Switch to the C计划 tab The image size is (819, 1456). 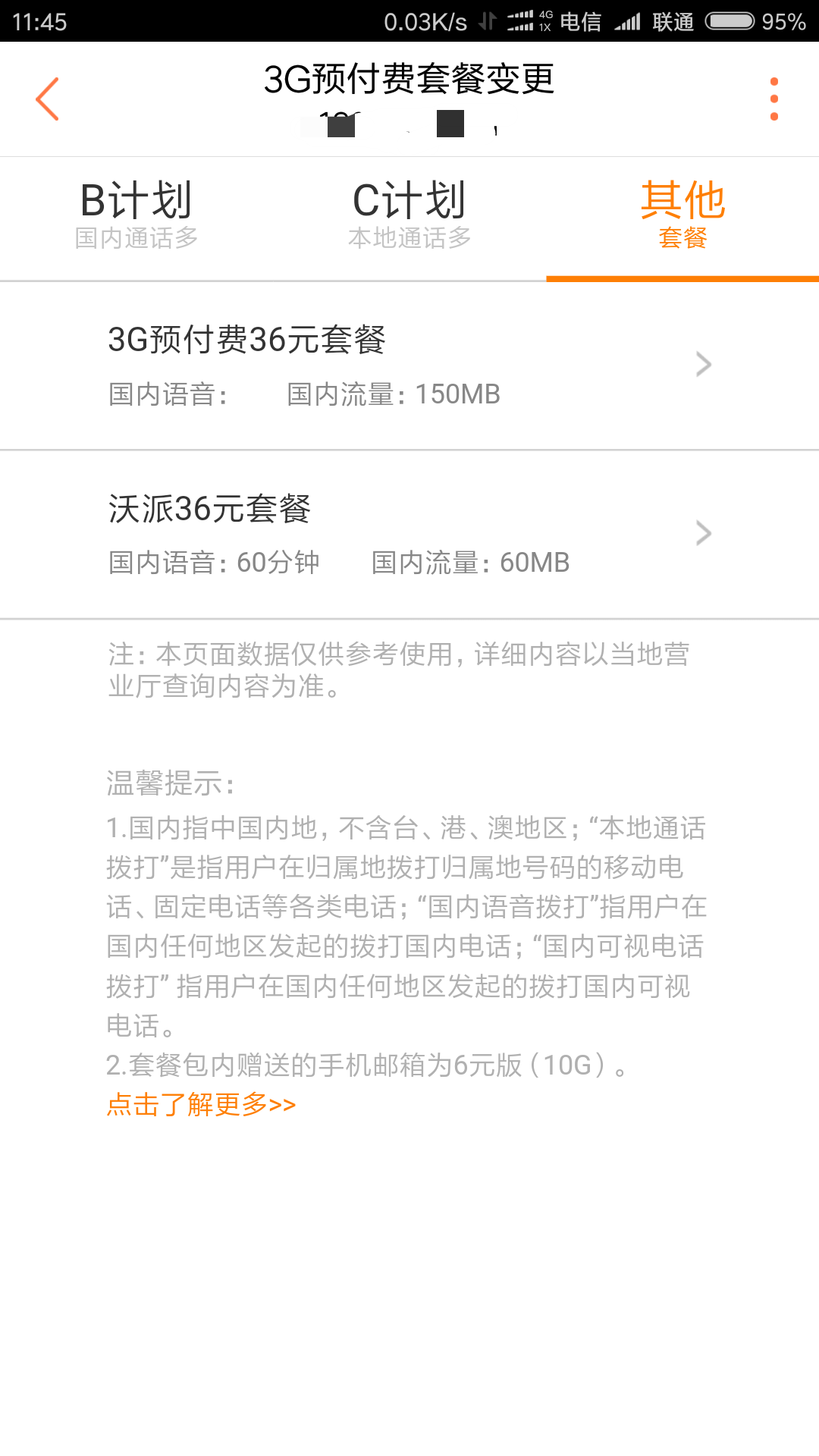(409, 216)
